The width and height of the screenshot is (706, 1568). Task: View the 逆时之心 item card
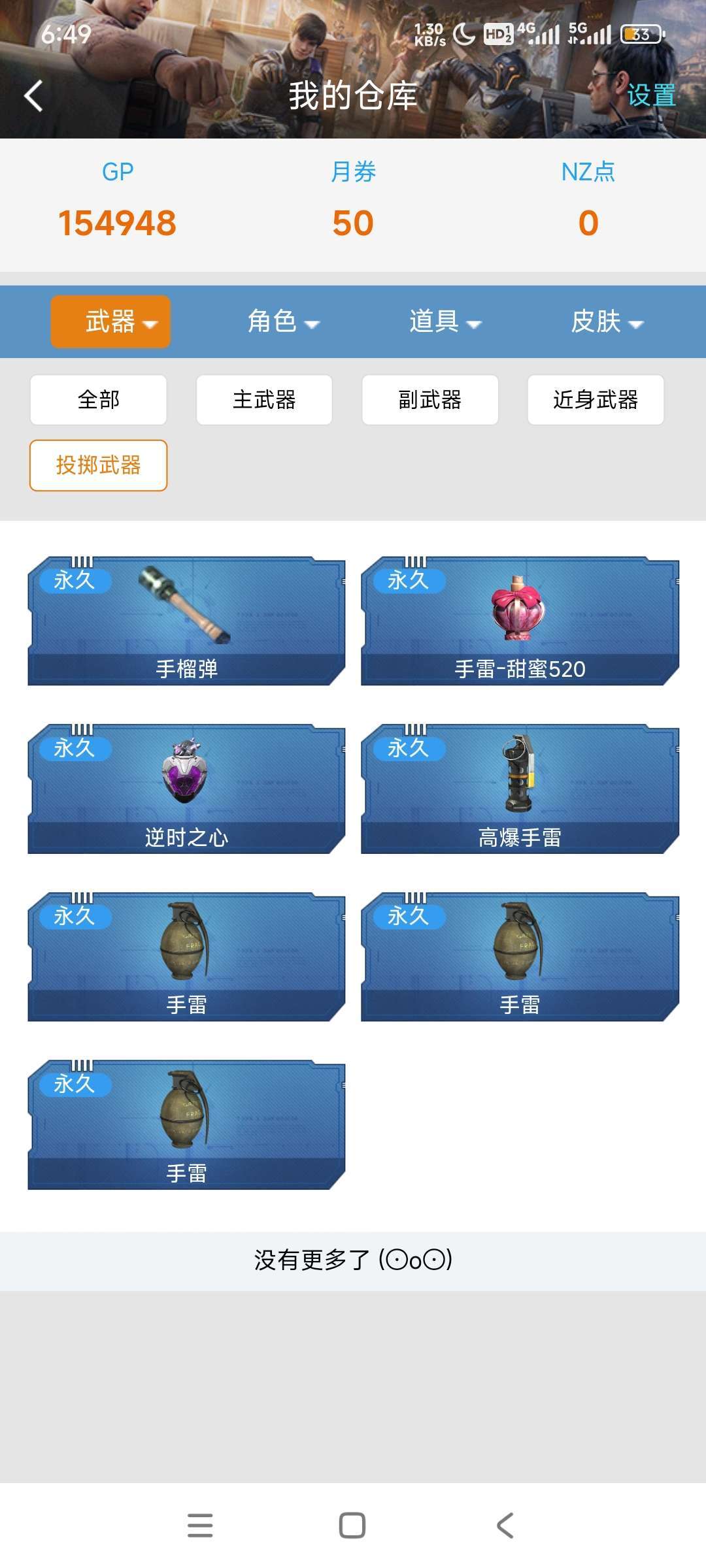pyautogui.click(x=186, y=789)
